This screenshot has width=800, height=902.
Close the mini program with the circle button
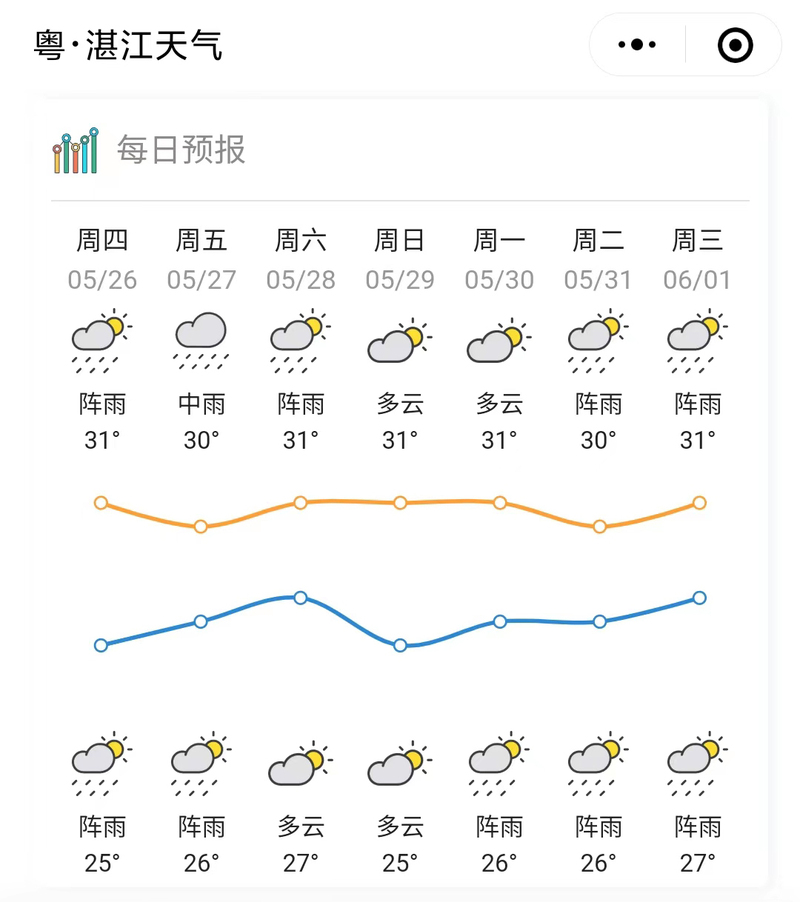[x=735, y=45]
